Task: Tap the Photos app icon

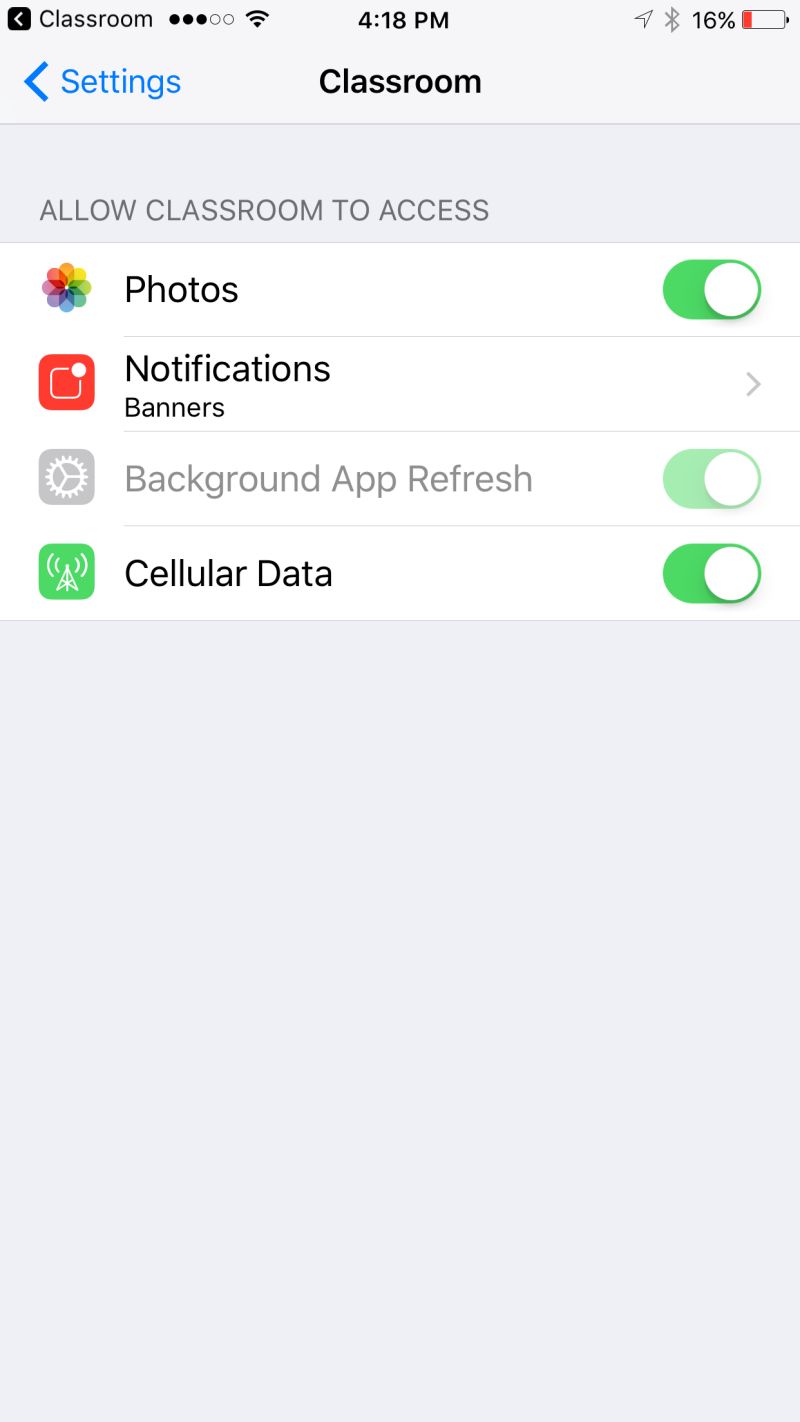Action: 66,289
